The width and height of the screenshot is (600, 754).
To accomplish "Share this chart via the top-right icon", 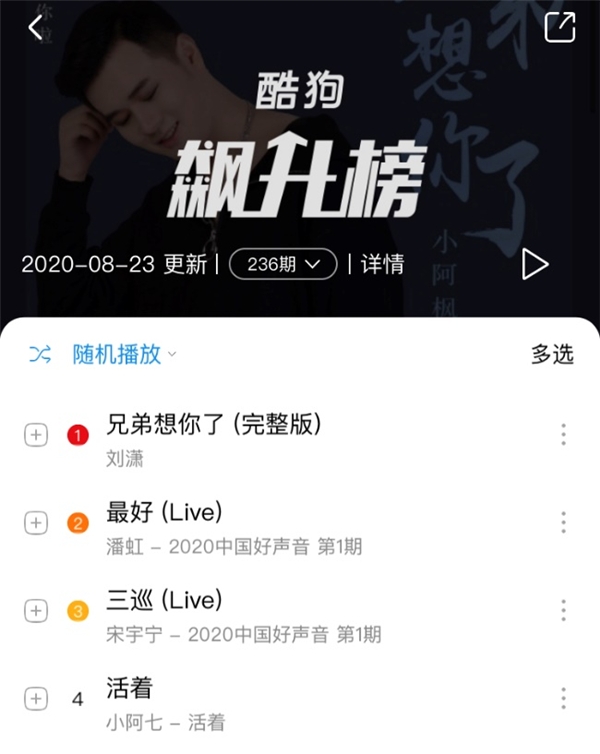I will (x=559, y=27).
